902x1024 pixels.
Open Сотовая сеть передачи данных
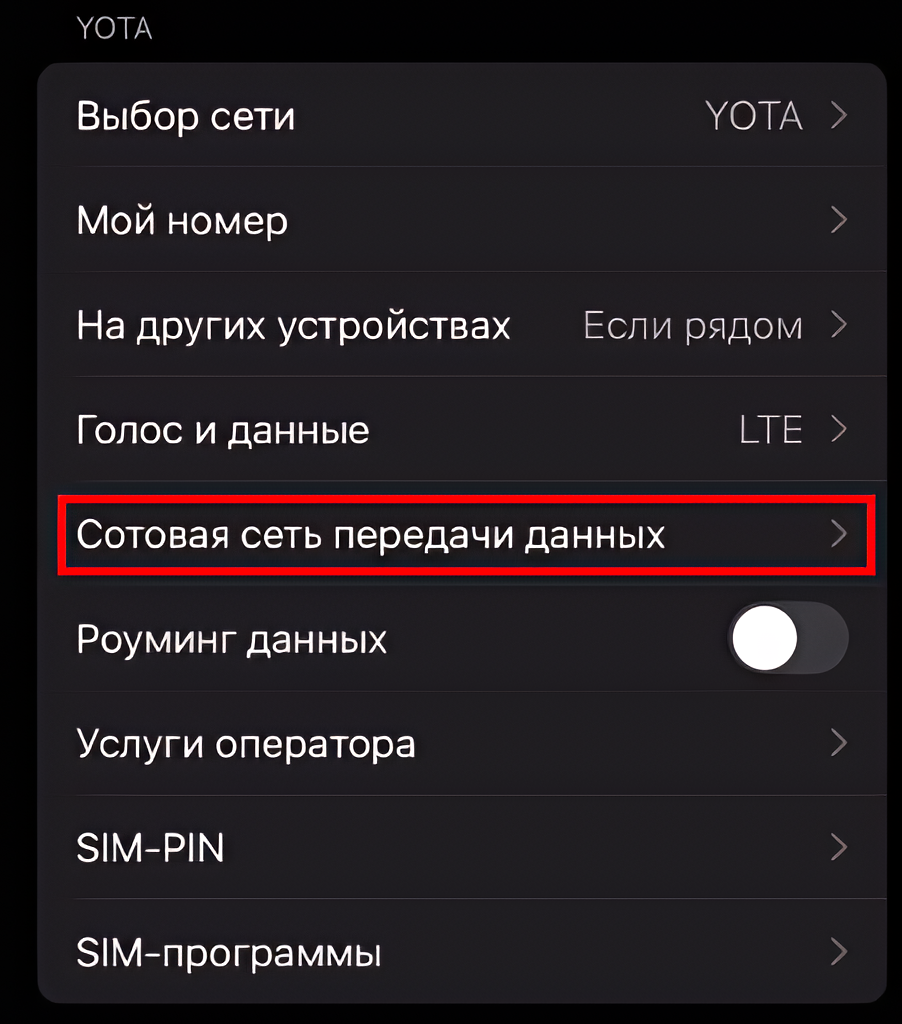pos(460,535)
